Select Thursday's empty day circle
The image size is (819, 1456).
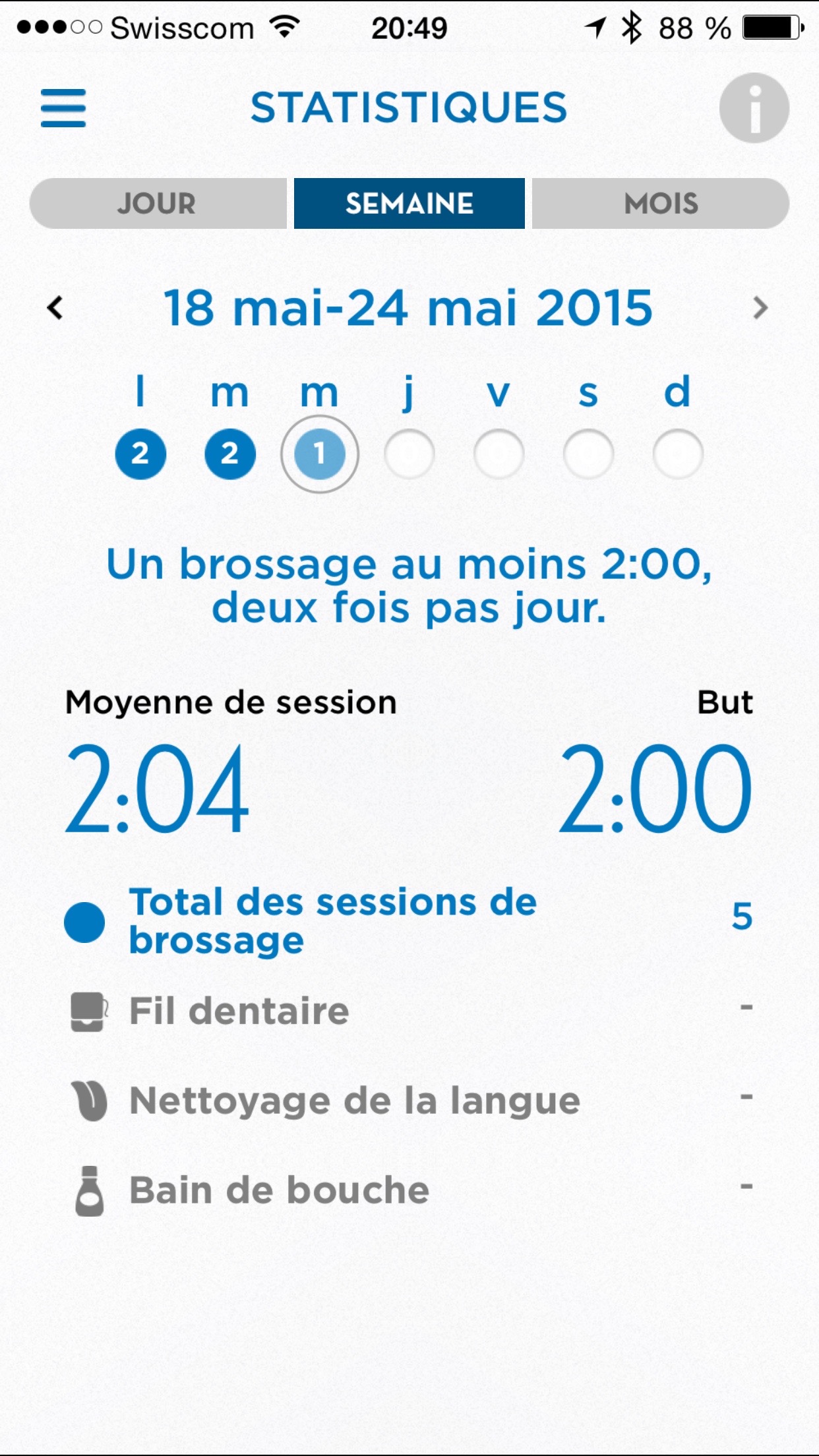[409, 454]
